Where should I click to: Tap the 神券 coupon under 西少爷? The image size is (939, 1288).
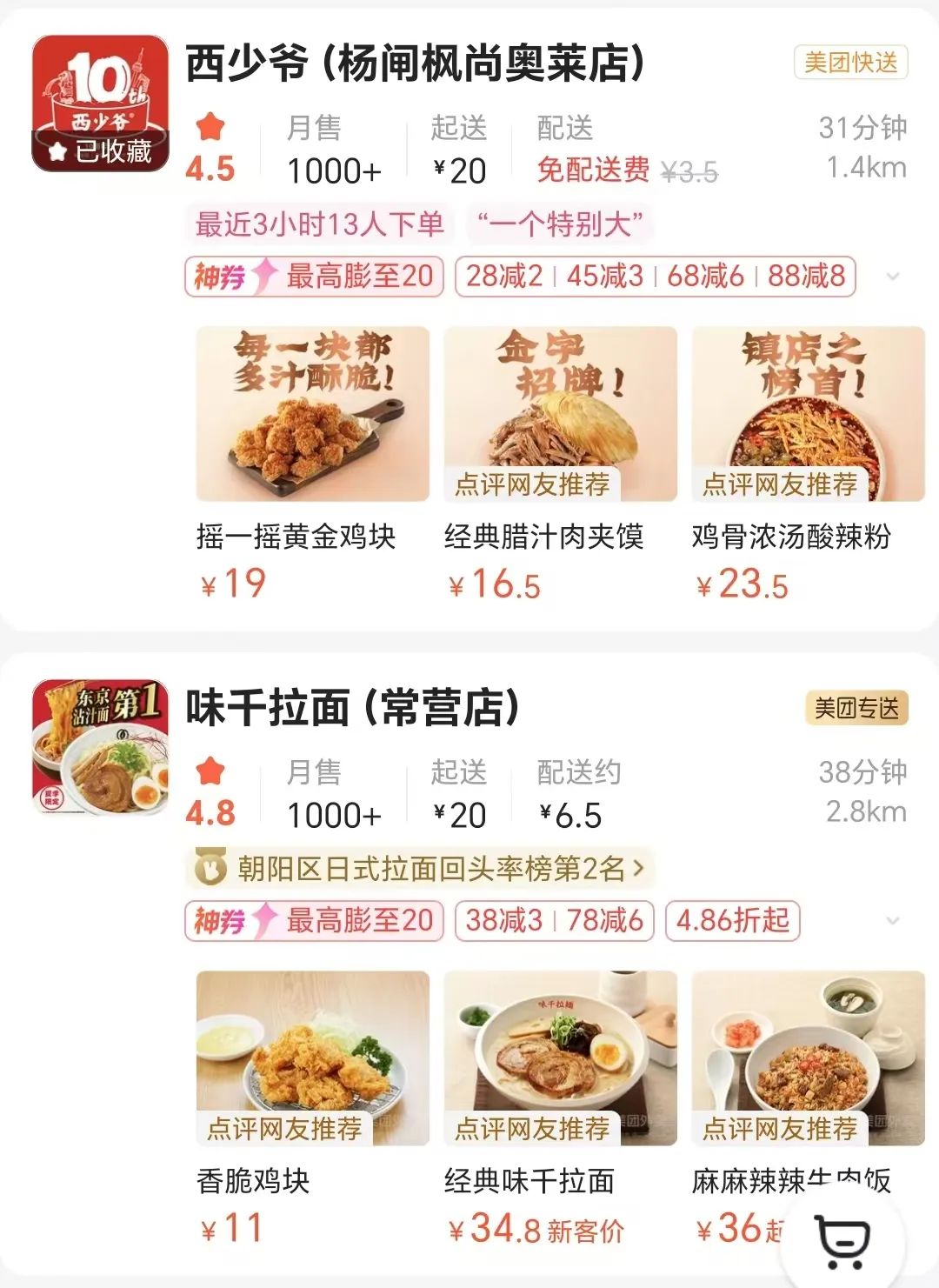point(314,277)
